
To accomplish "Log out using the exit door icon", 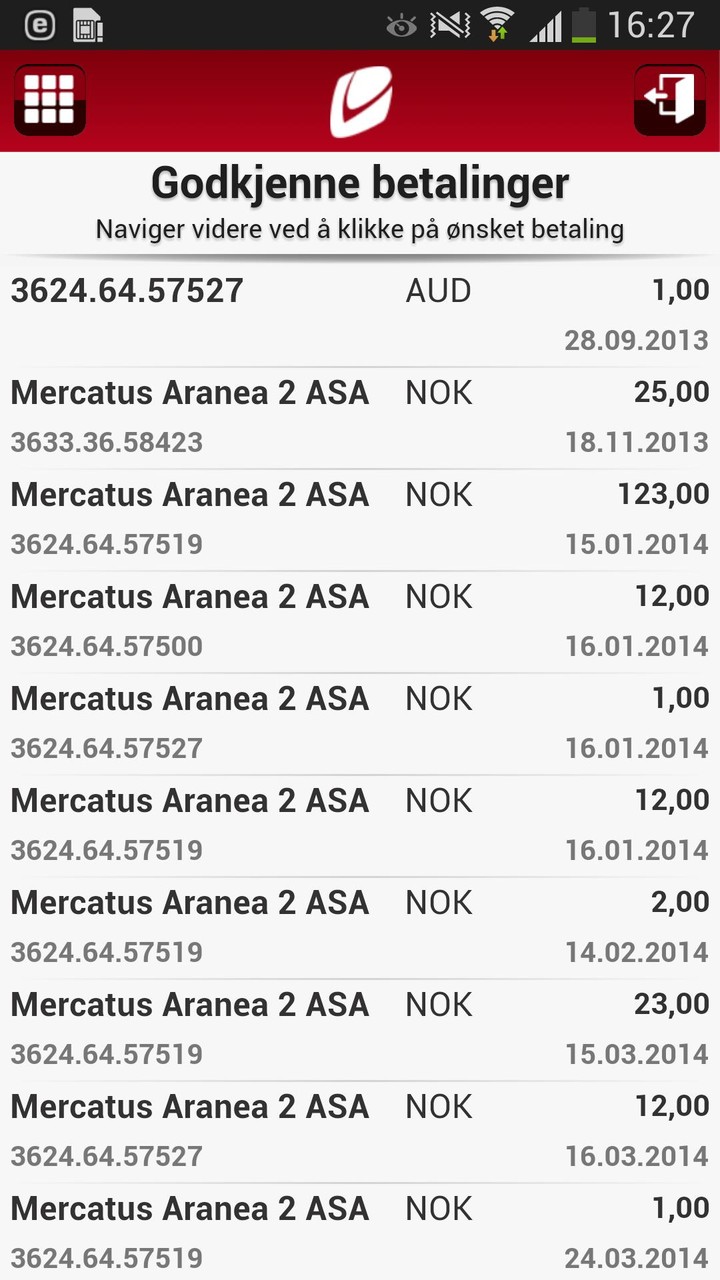I will click(x=669, y=99).
